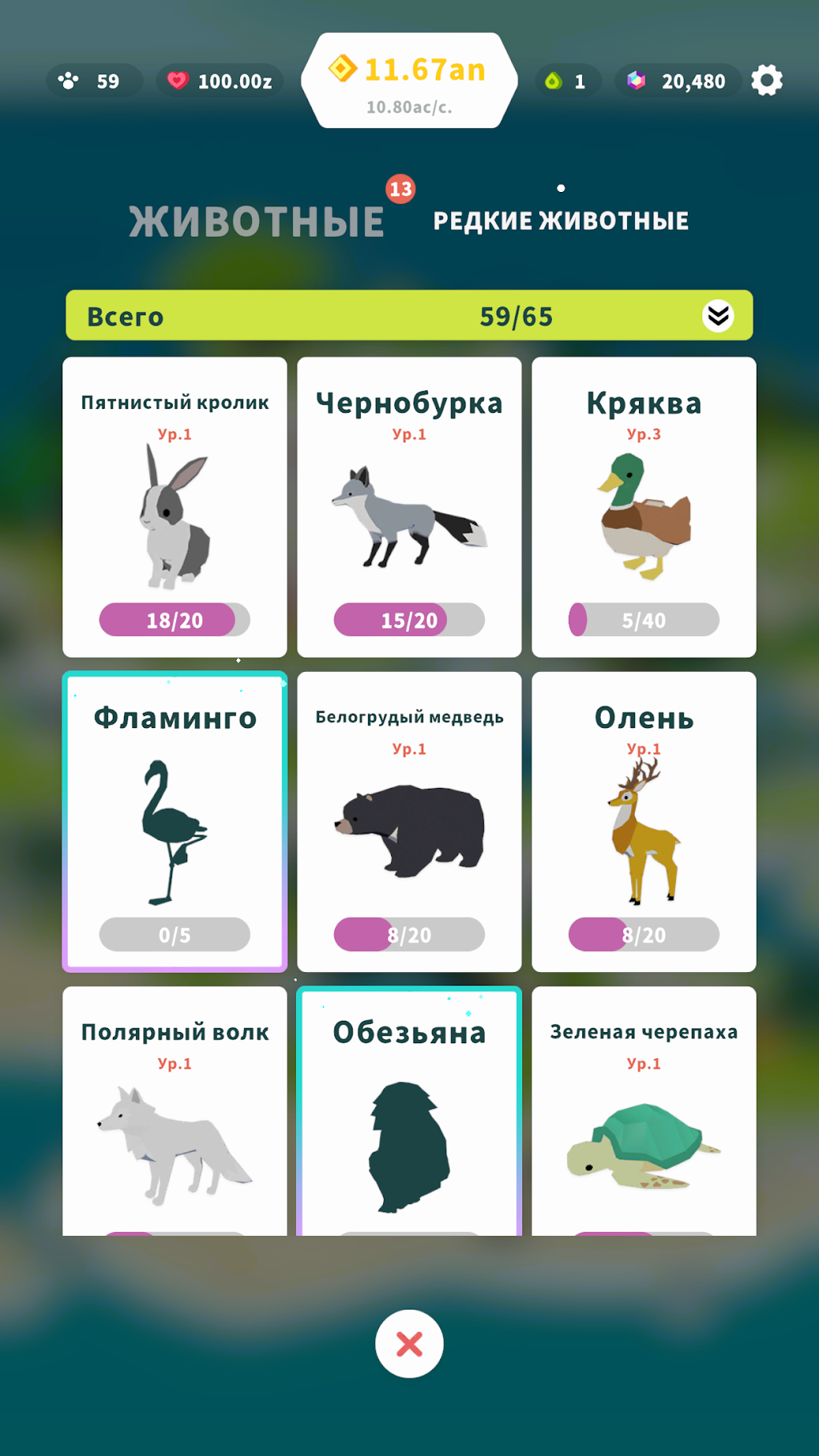Open the Кряква card
This screenshot has width=819, height=1456.
[644, 507]
